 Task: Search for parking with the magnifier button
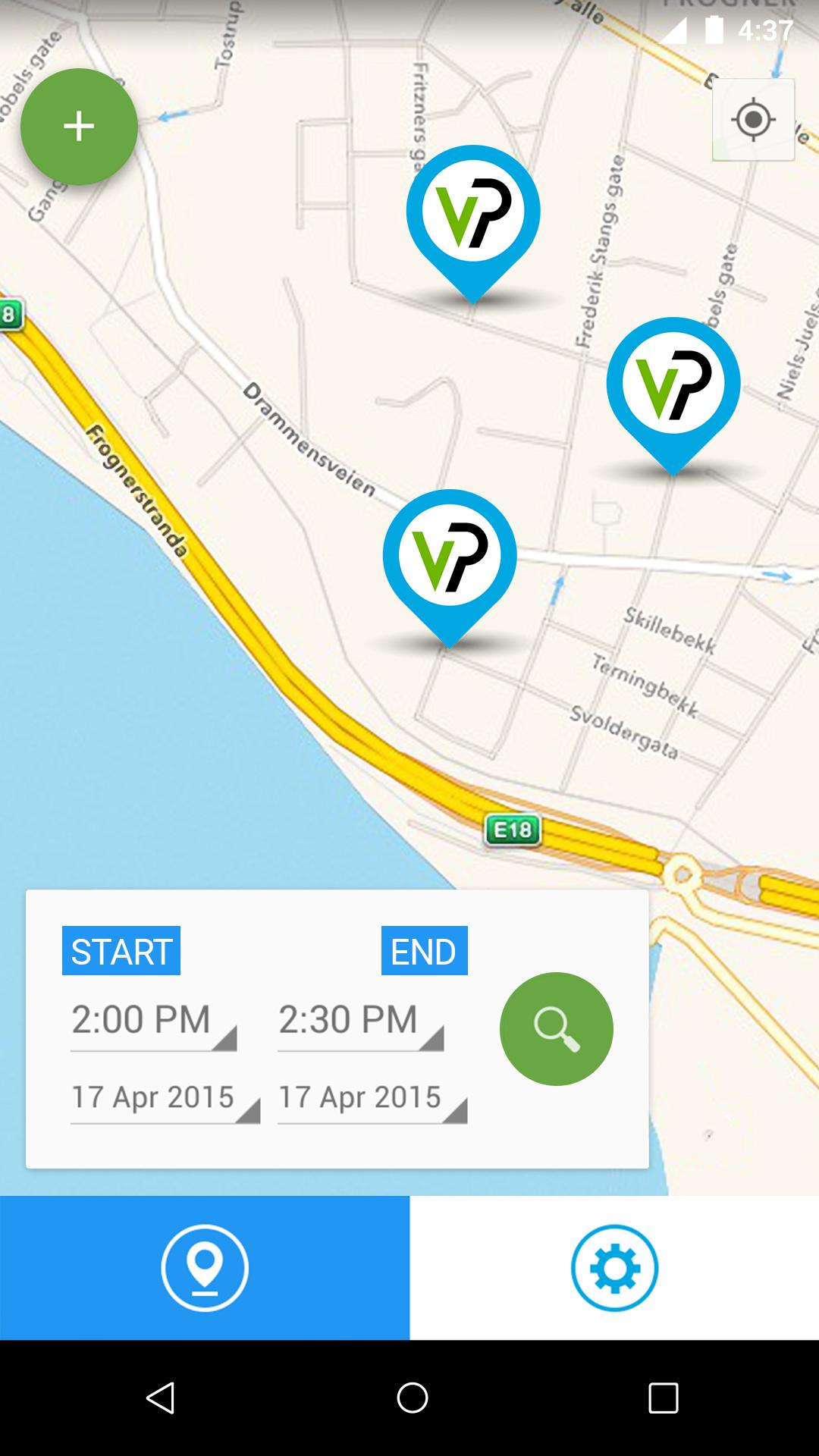[x=556, y=1028]
